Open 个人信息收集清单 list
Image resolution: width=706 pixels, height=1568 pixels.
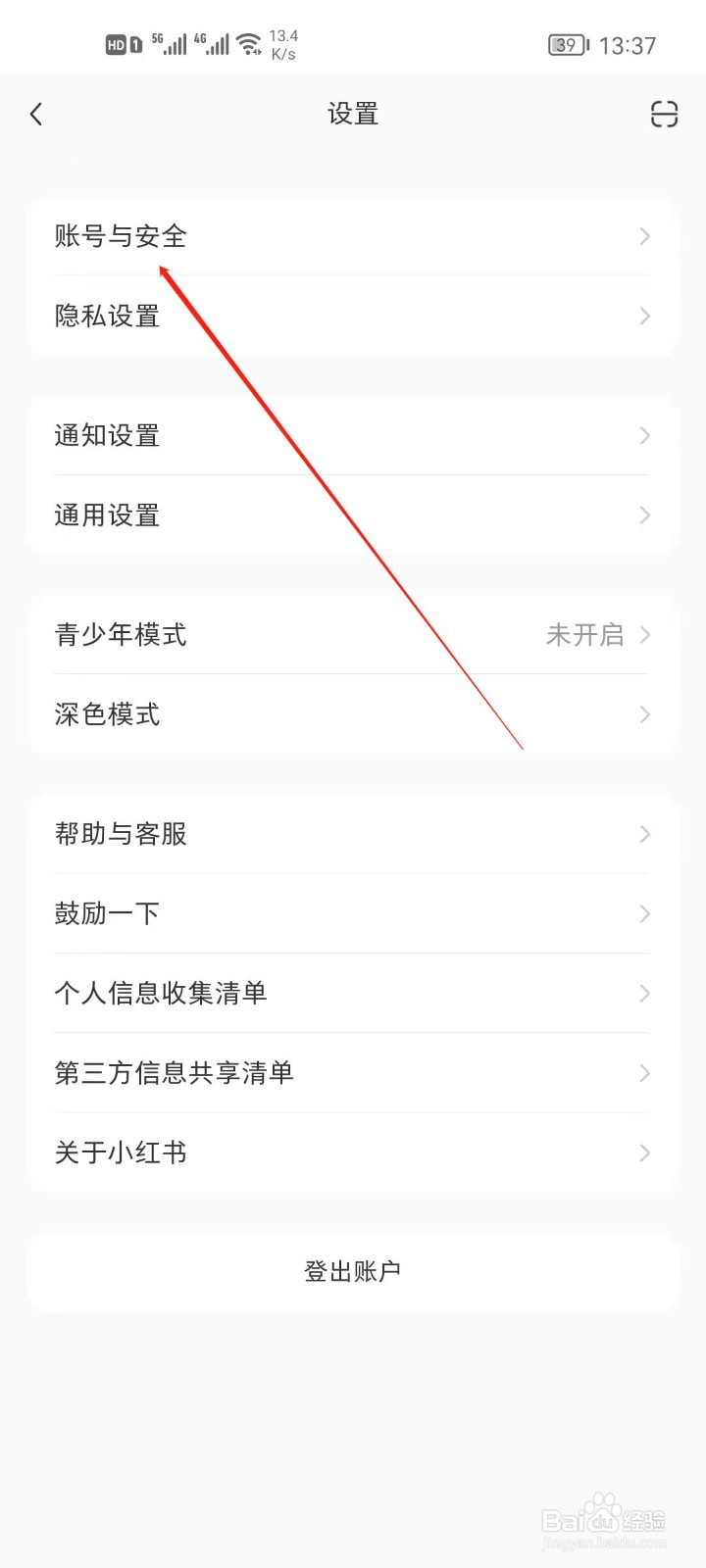click(353, 993)
